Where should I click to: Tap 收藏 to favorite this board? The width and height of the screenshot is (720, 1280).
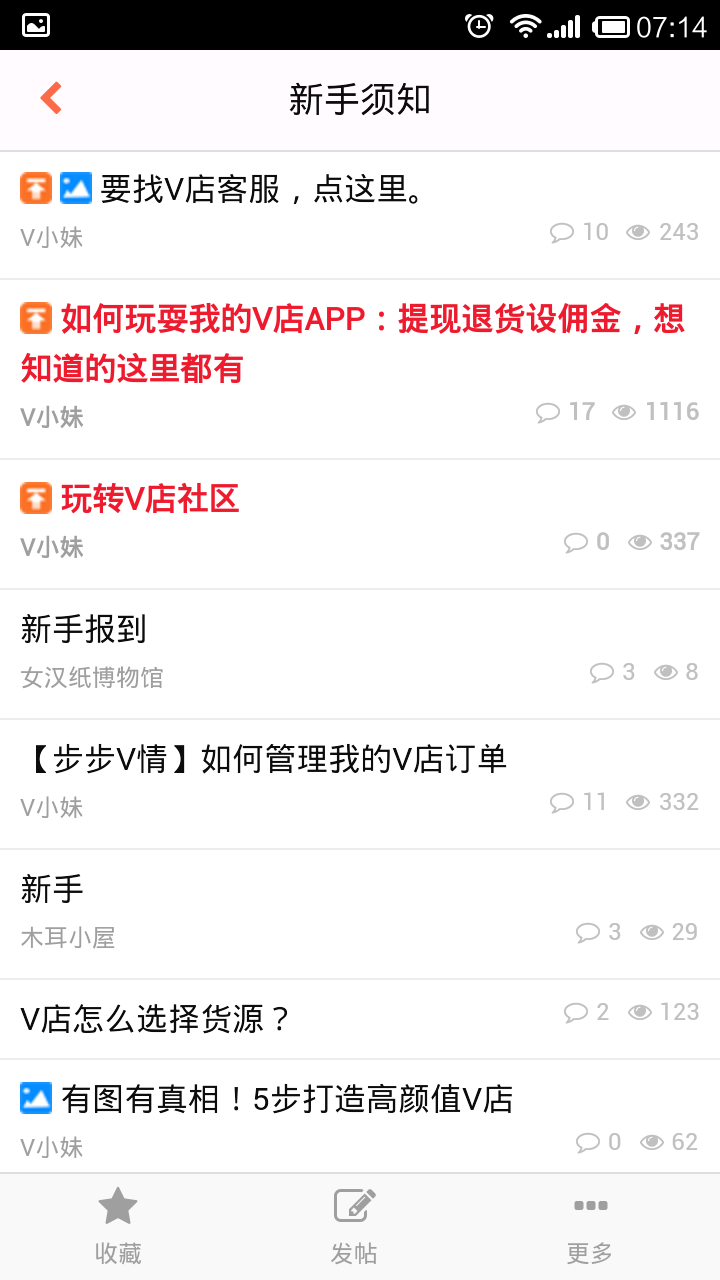pyautogui.click(x=118, y=1225)
